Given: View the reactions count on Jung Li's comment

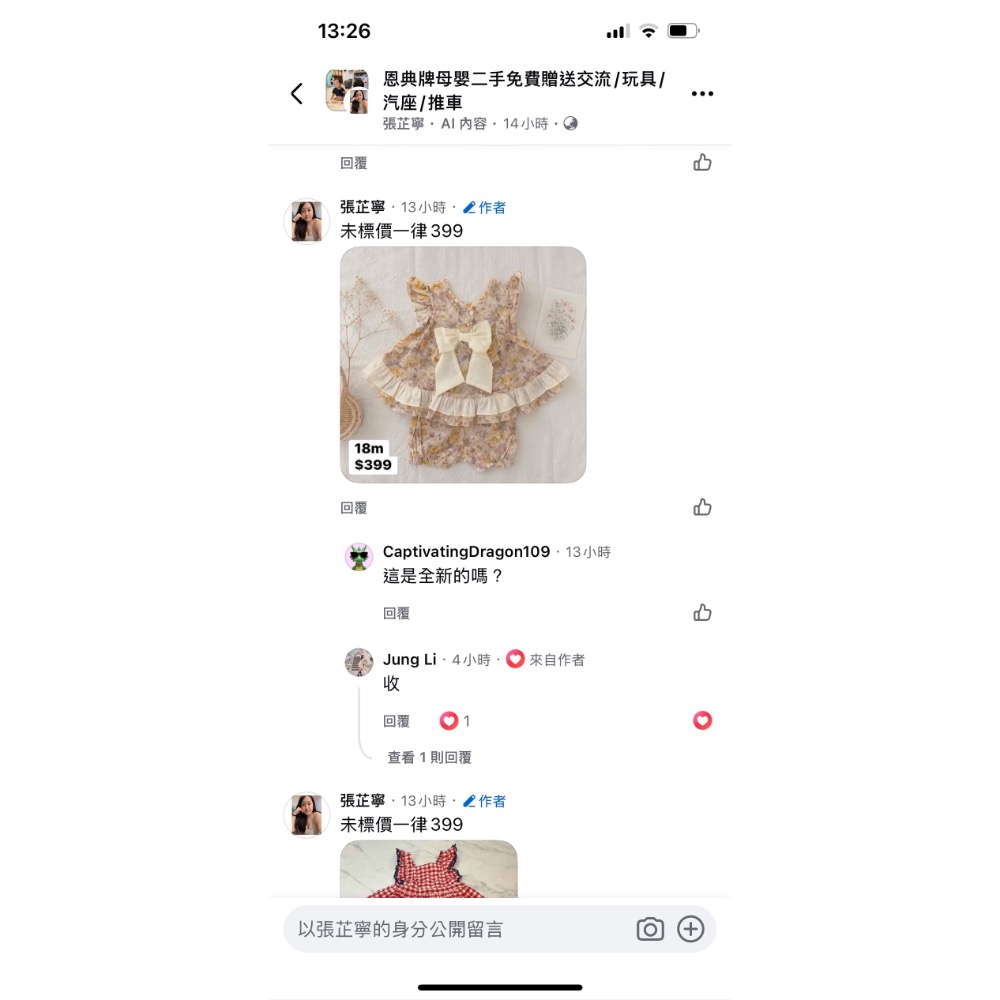Looking at the screenshot, I should [x=455, y=721].
